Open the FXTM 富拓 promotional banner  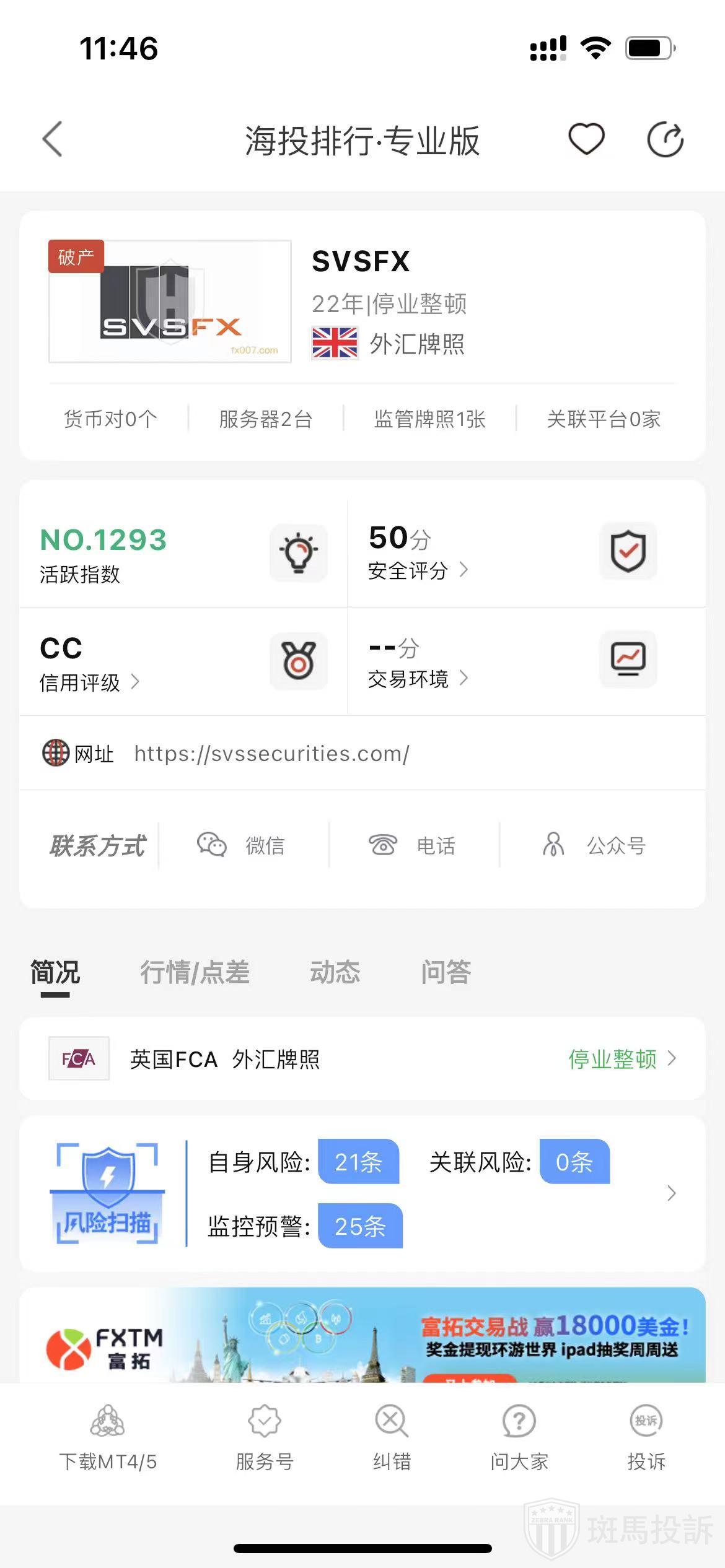pos(362,1338)
